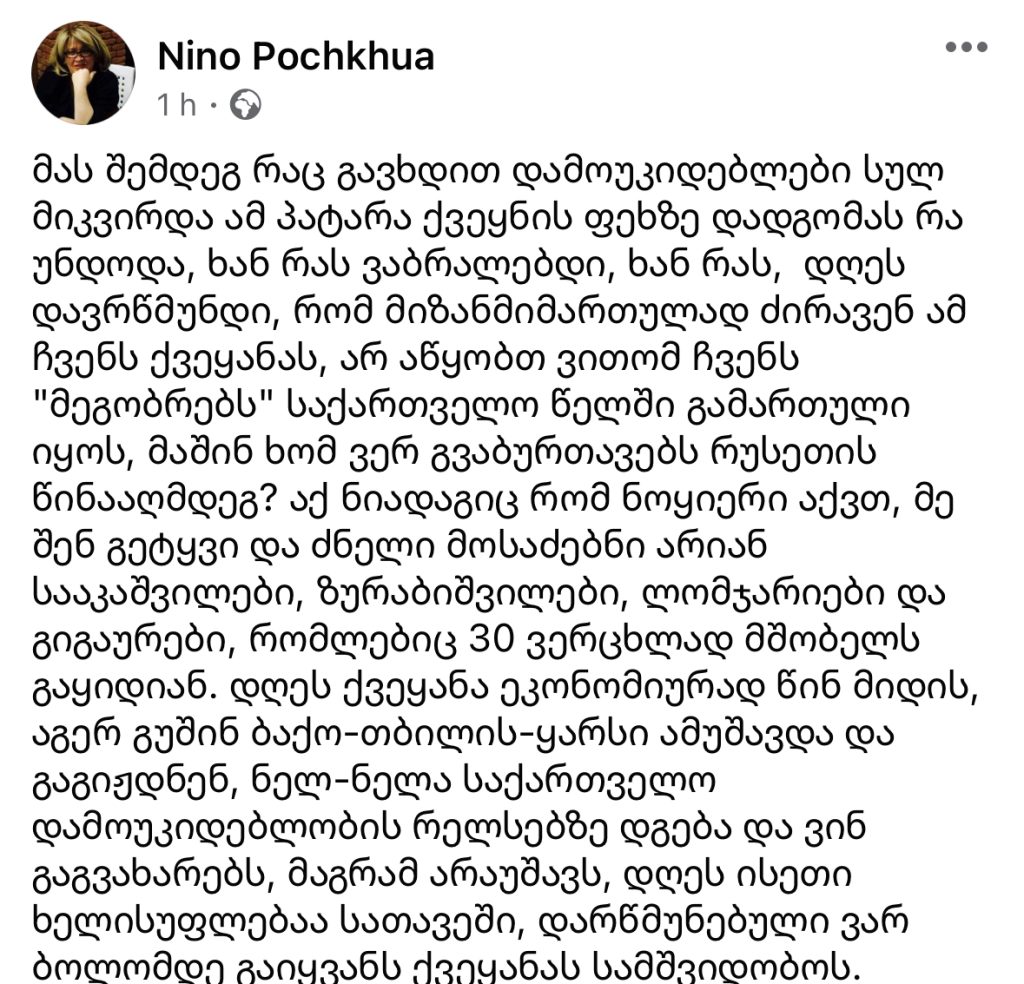The image size is (1024, 984).
Task: Open Nino Pochkhua's profile picture
Action: pyautogui.click(x=83, y=73)
